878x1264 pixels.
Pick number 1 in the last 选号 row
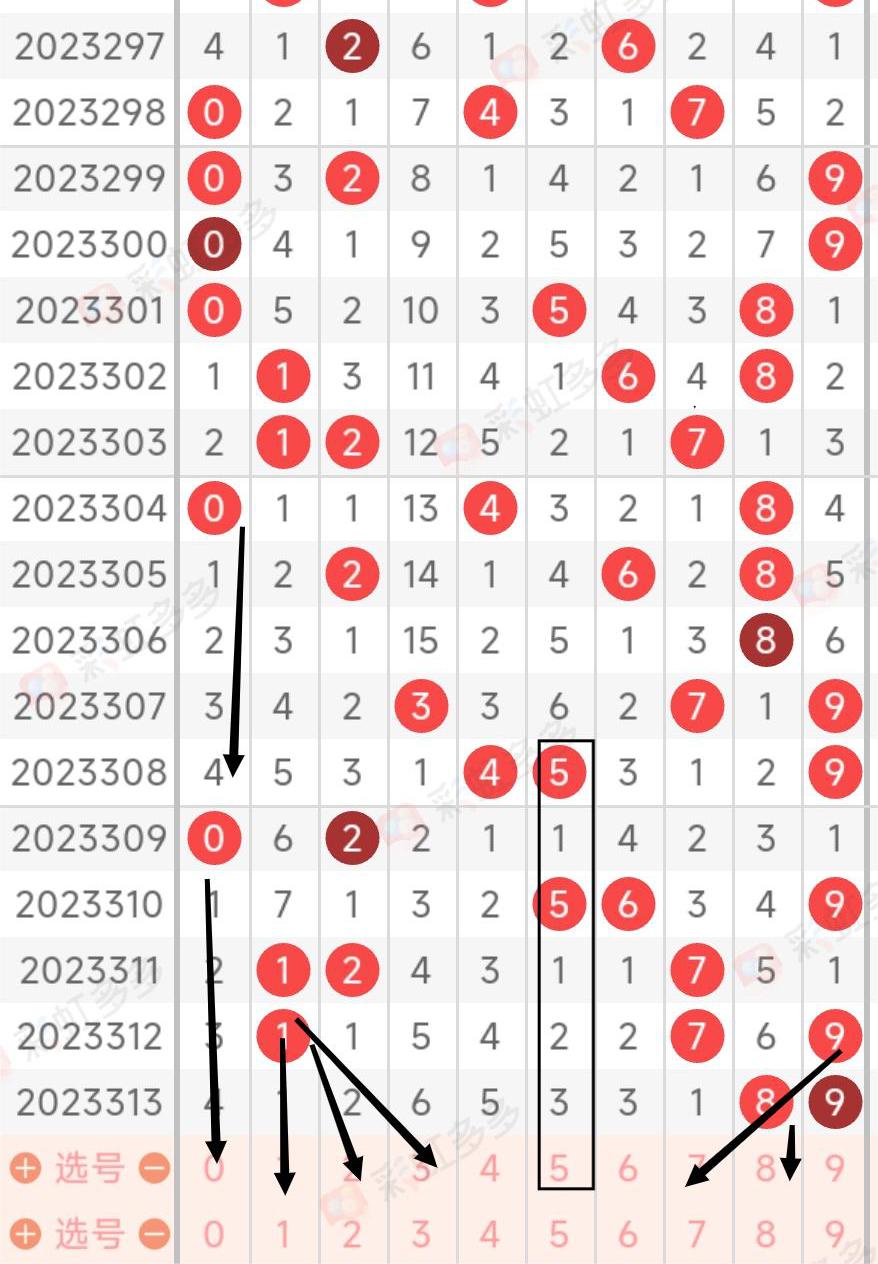pos(283,1235)
